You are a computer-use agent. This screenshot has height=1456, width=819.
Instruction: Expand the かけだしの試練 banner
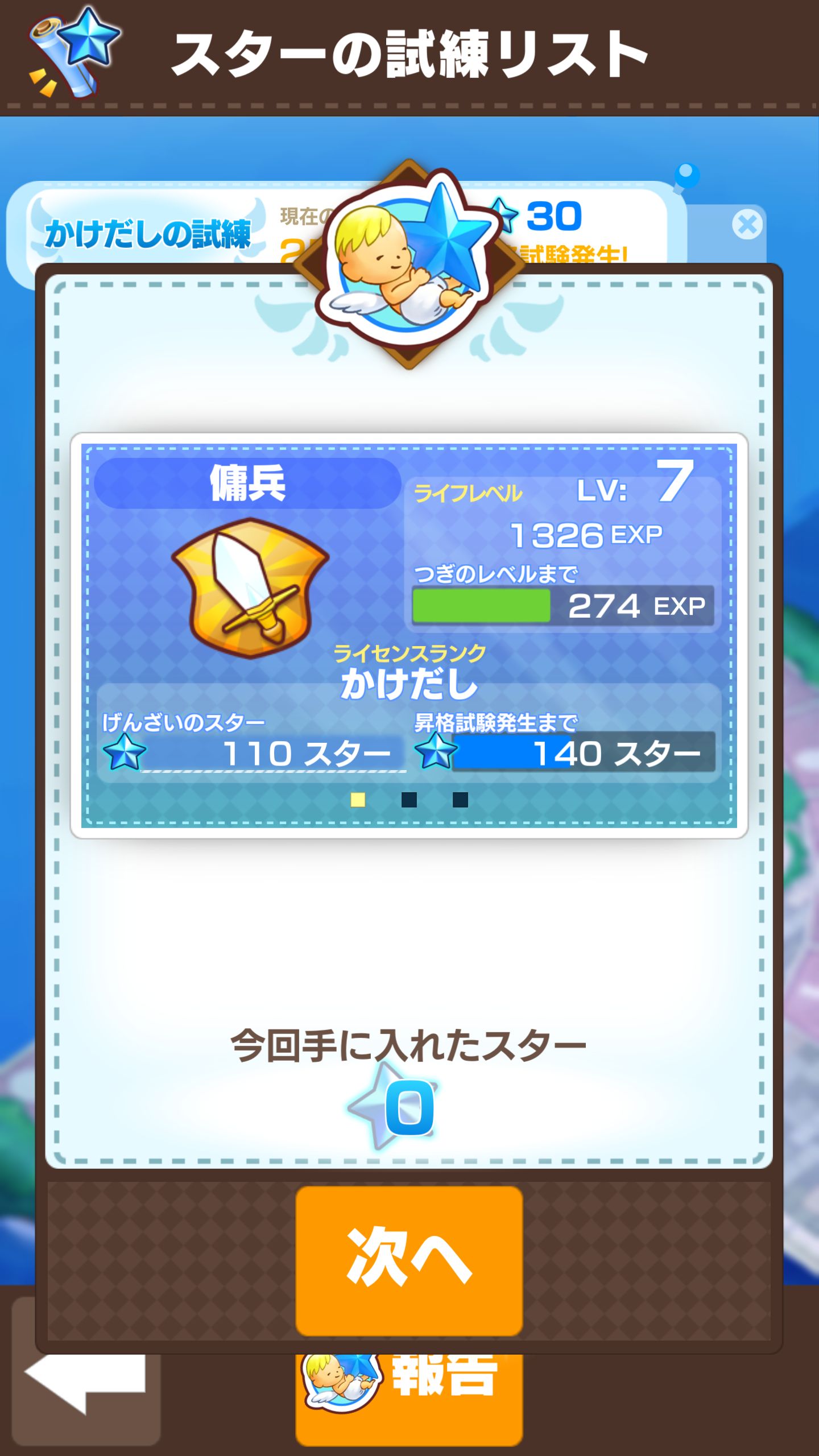click(x=151, y=233)
